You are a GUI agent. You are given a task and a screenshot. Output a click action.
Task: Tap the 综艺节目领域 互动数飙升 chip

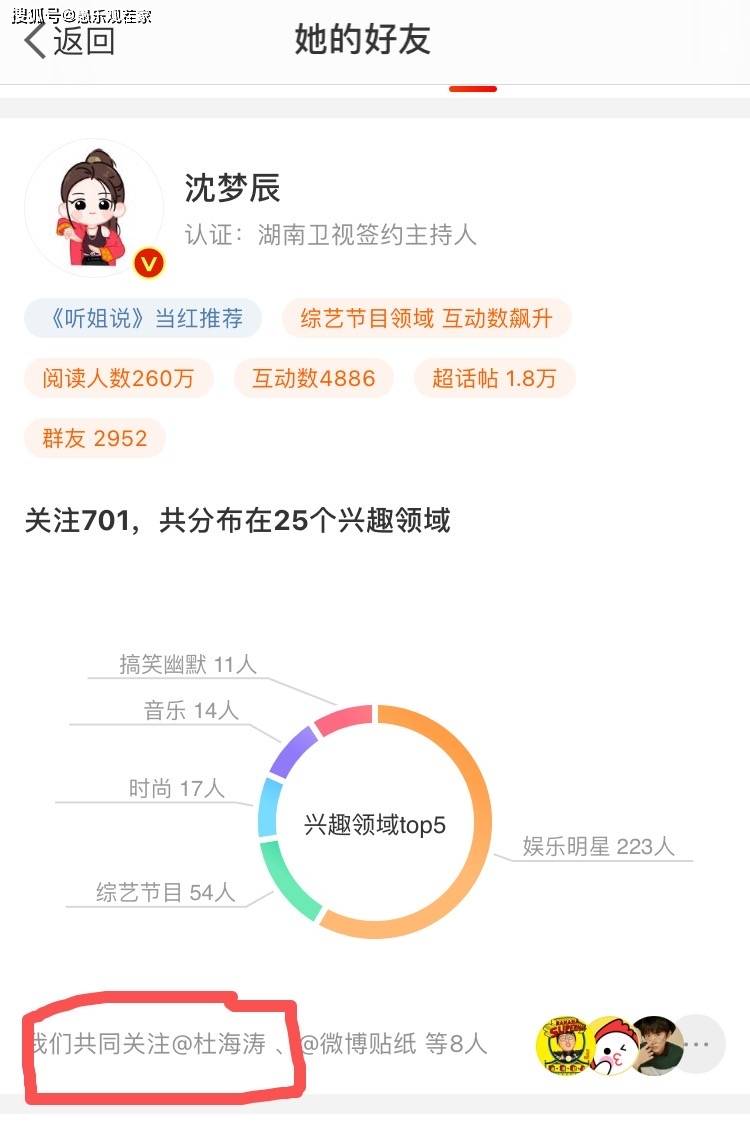click(x=426, y=319)
